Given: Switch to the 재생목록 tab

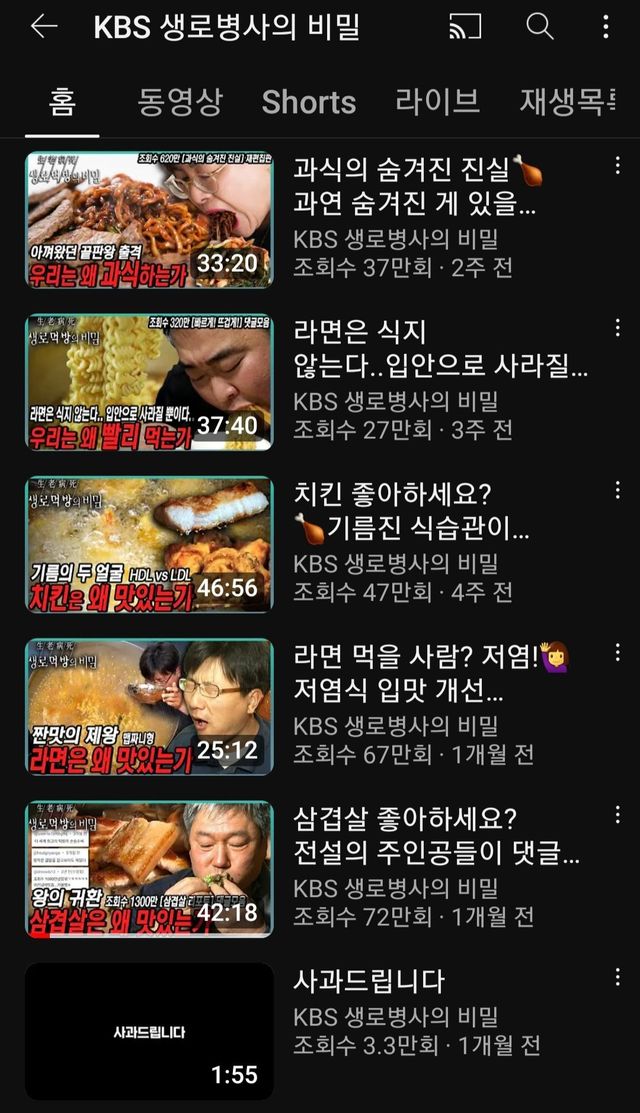Looking at the screenshot, I should coord(568,102).
